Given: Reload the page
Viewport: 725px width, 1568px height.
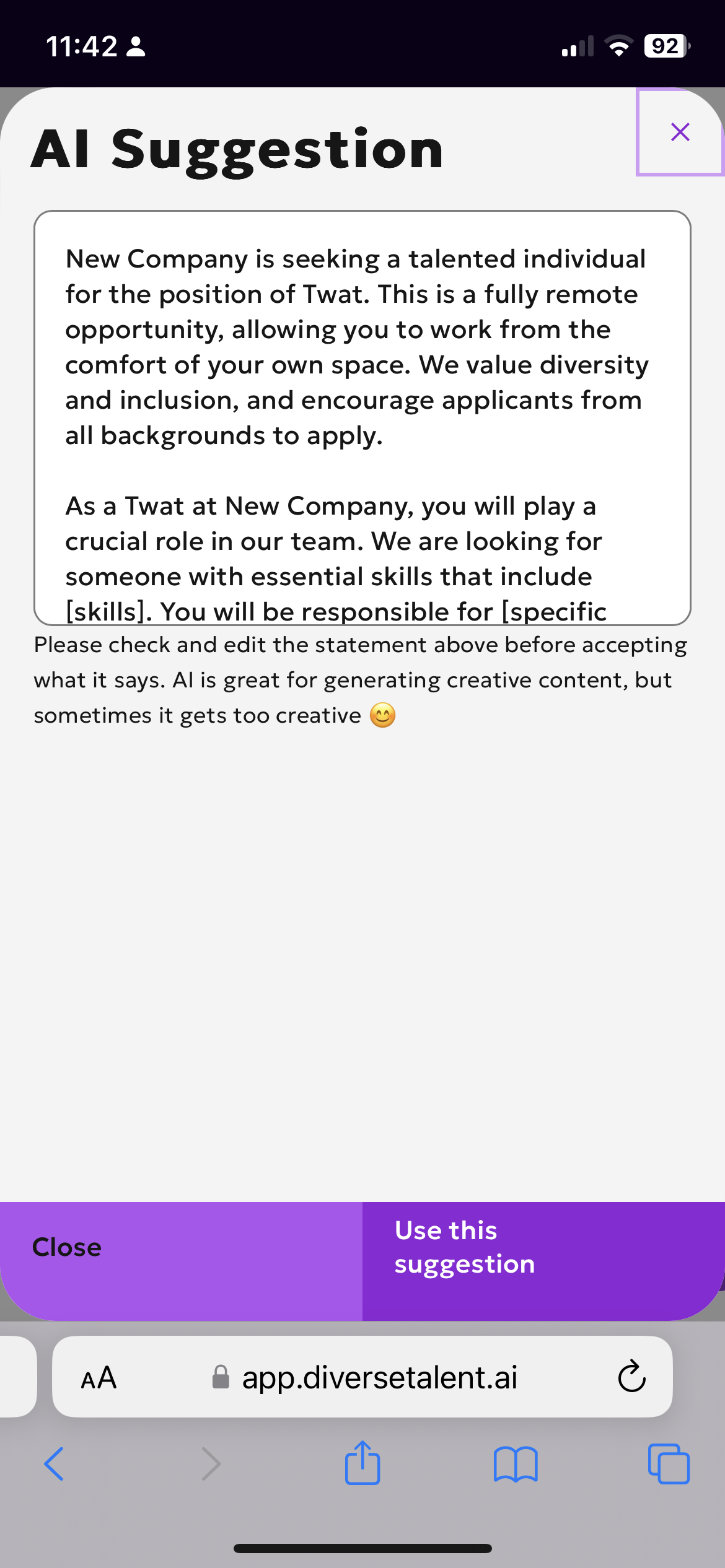Looking at the screenshot, I should [x=631, y=1377].
